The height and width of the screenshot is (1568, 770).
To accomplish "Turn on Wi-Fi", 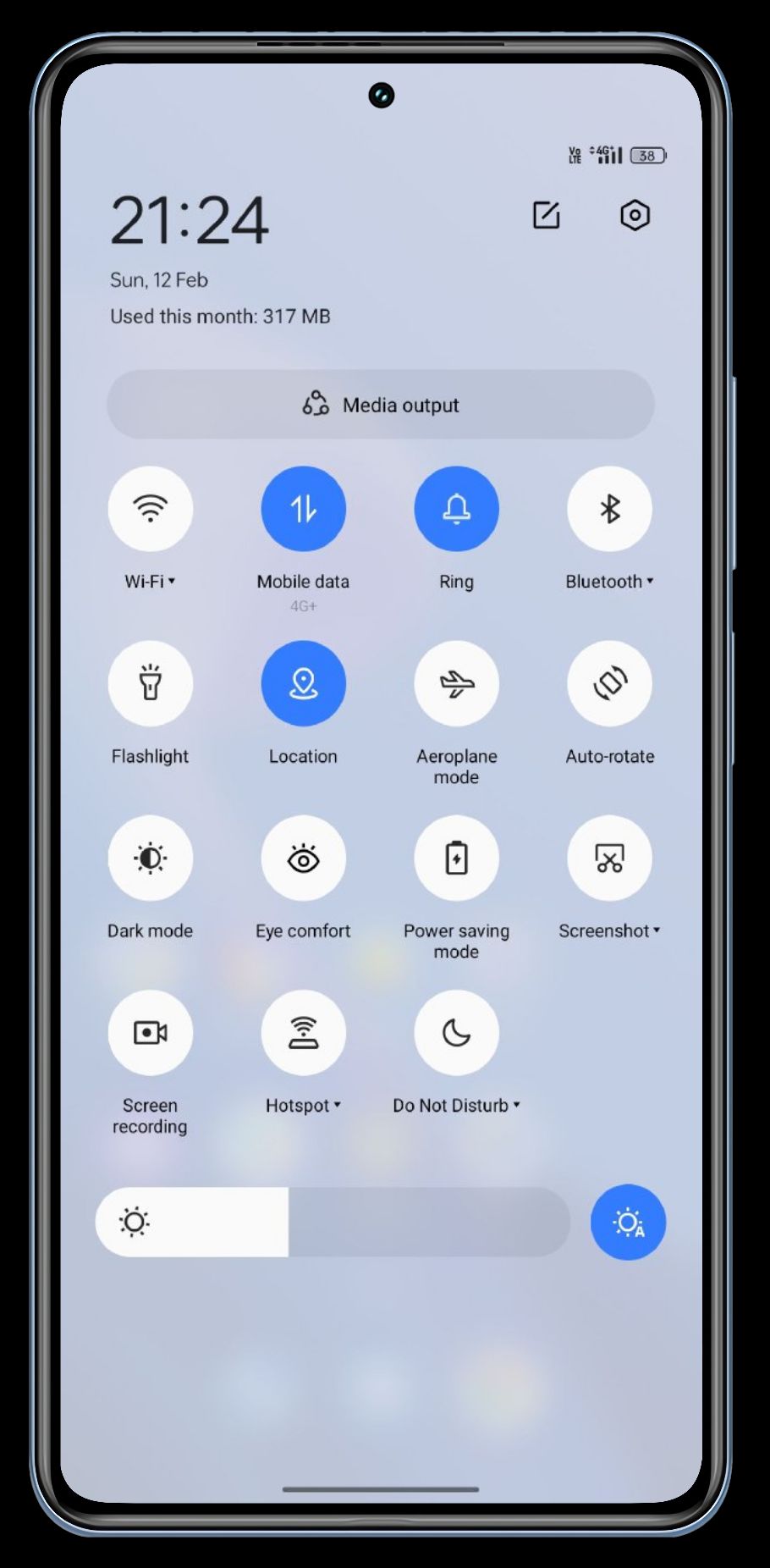I will pos(151,509).
